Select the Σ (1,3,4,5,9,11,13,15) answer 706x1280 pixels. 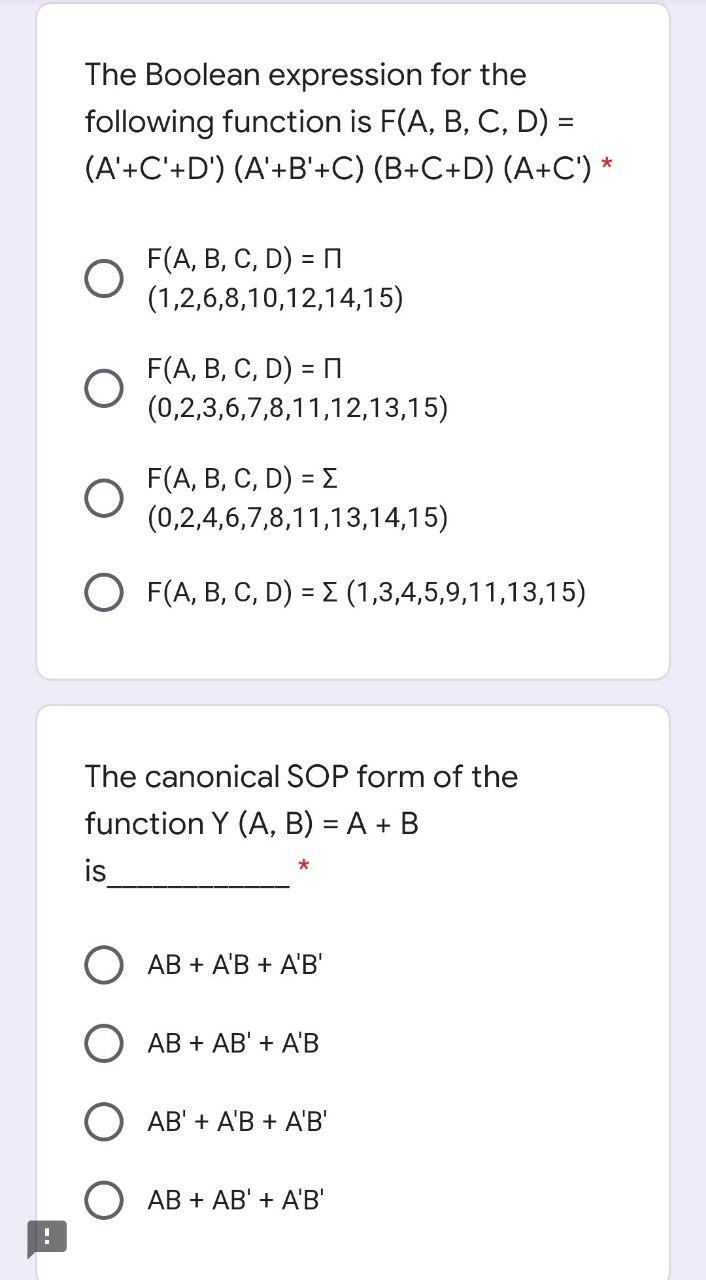pos(104,592)
